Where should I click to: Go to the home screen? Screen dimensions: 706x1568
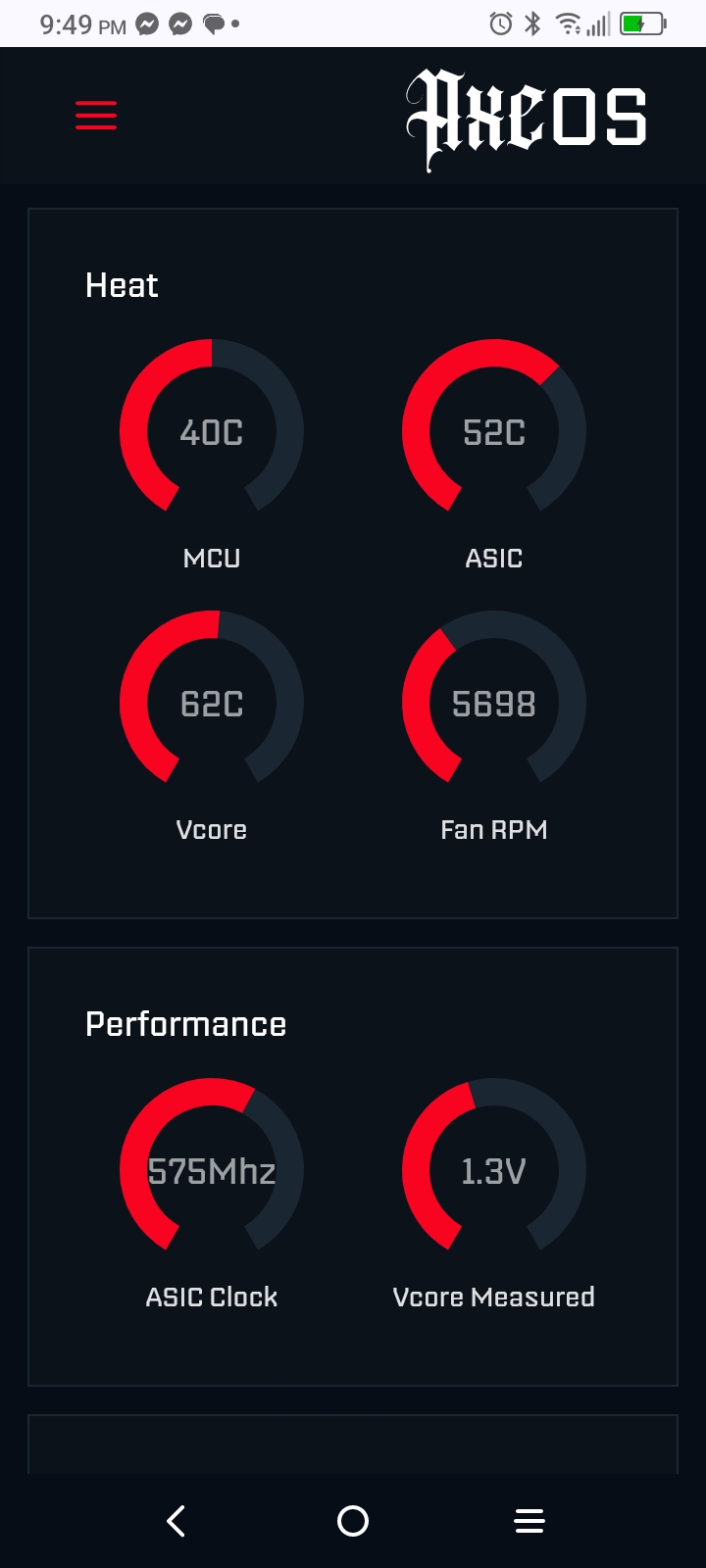coord(353,1520)
